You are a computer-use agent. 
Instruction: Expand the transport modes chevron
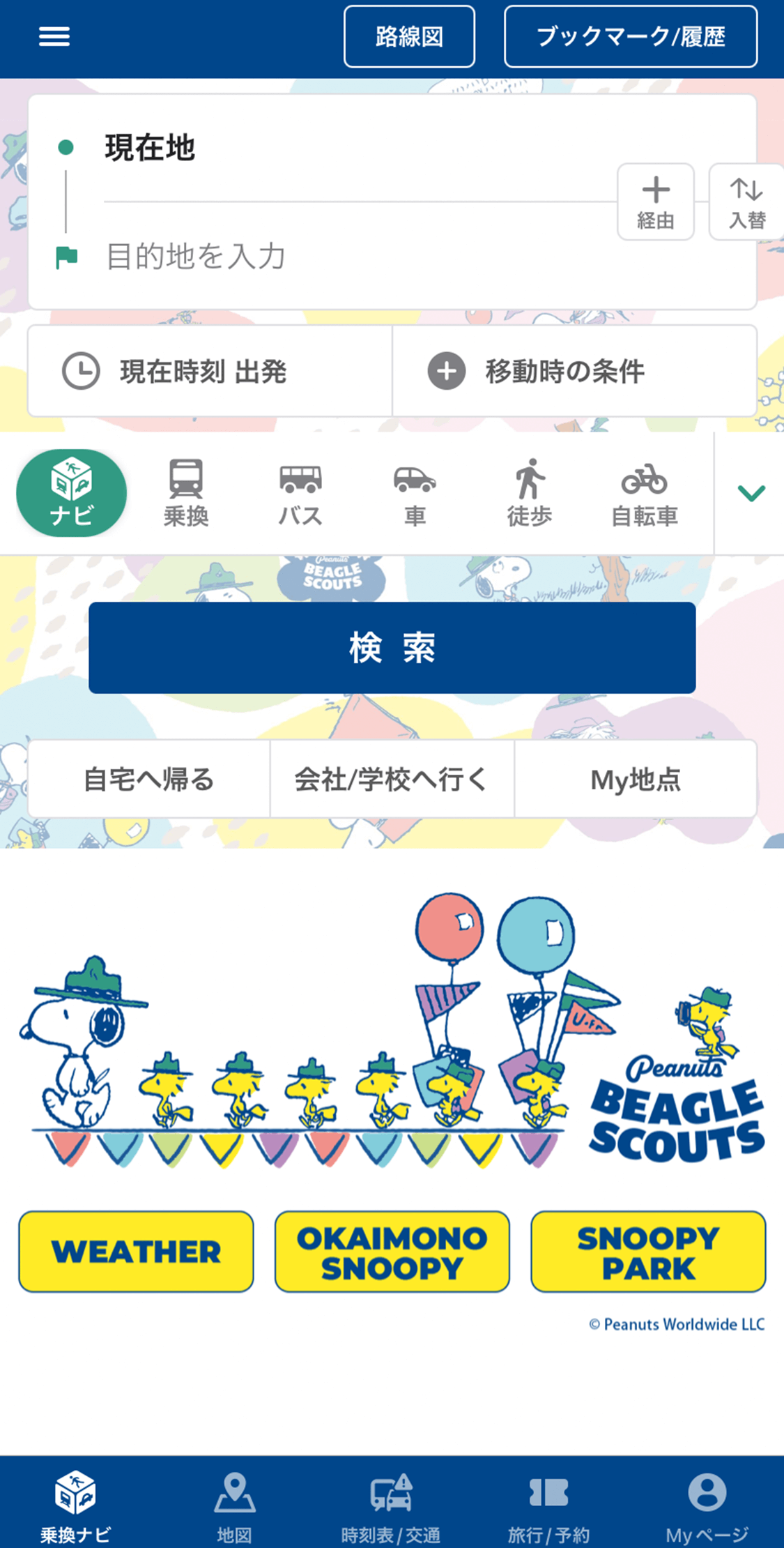pos(751,493)
